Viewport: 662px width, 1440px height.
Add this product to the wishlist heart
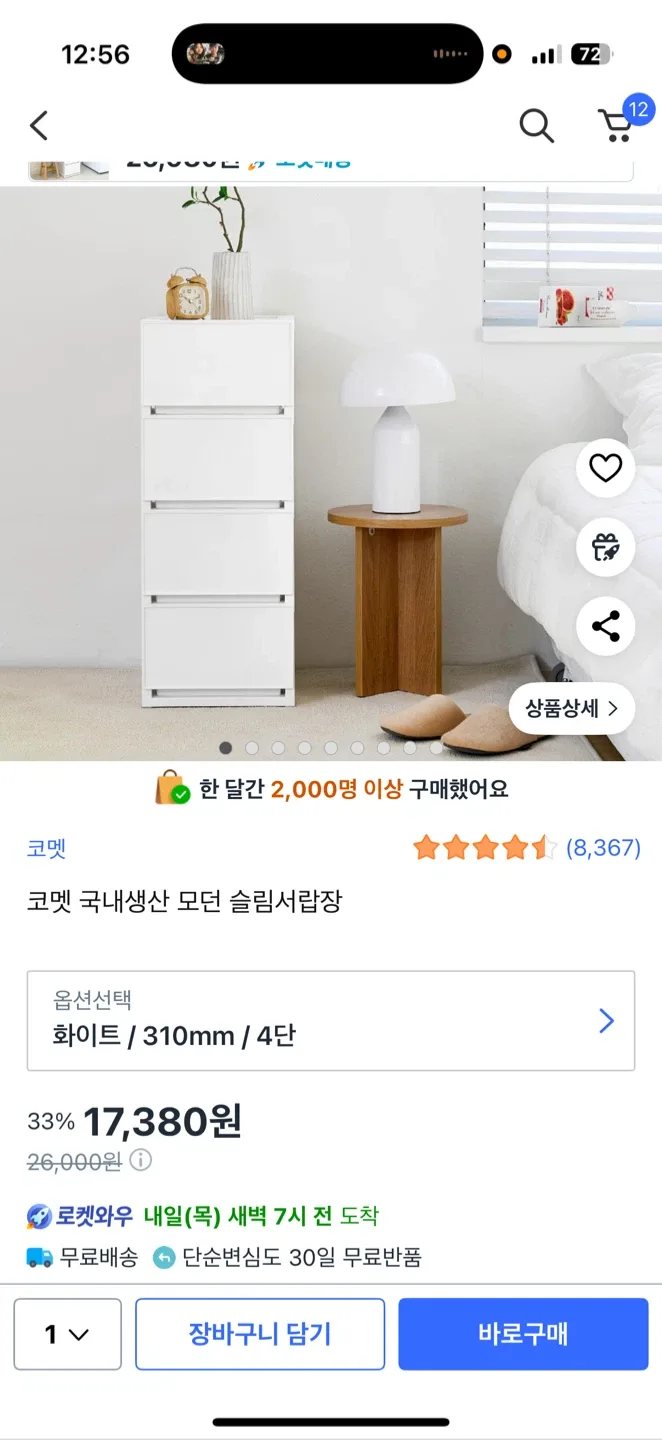pos(605,468)
